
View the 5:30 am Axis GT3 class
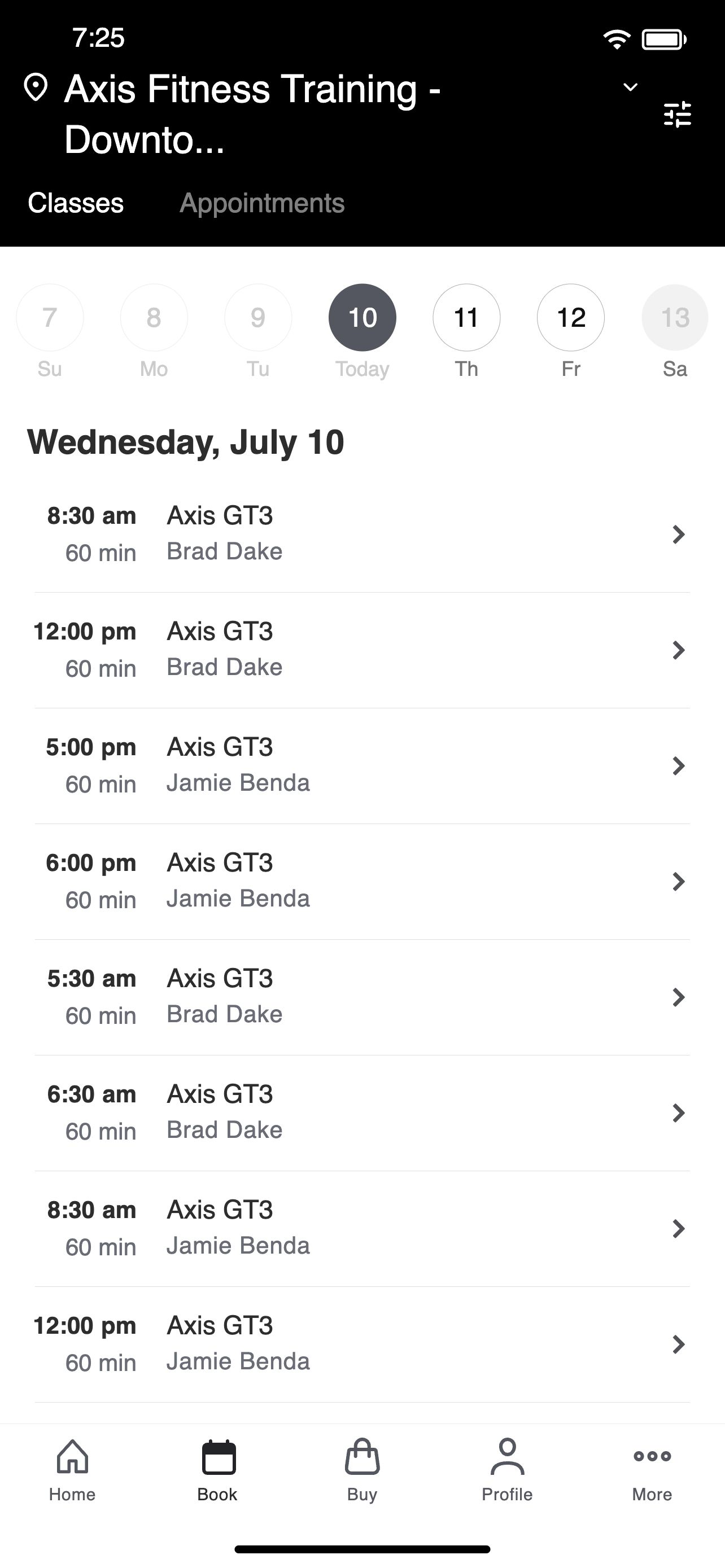[x=362, y=997]
